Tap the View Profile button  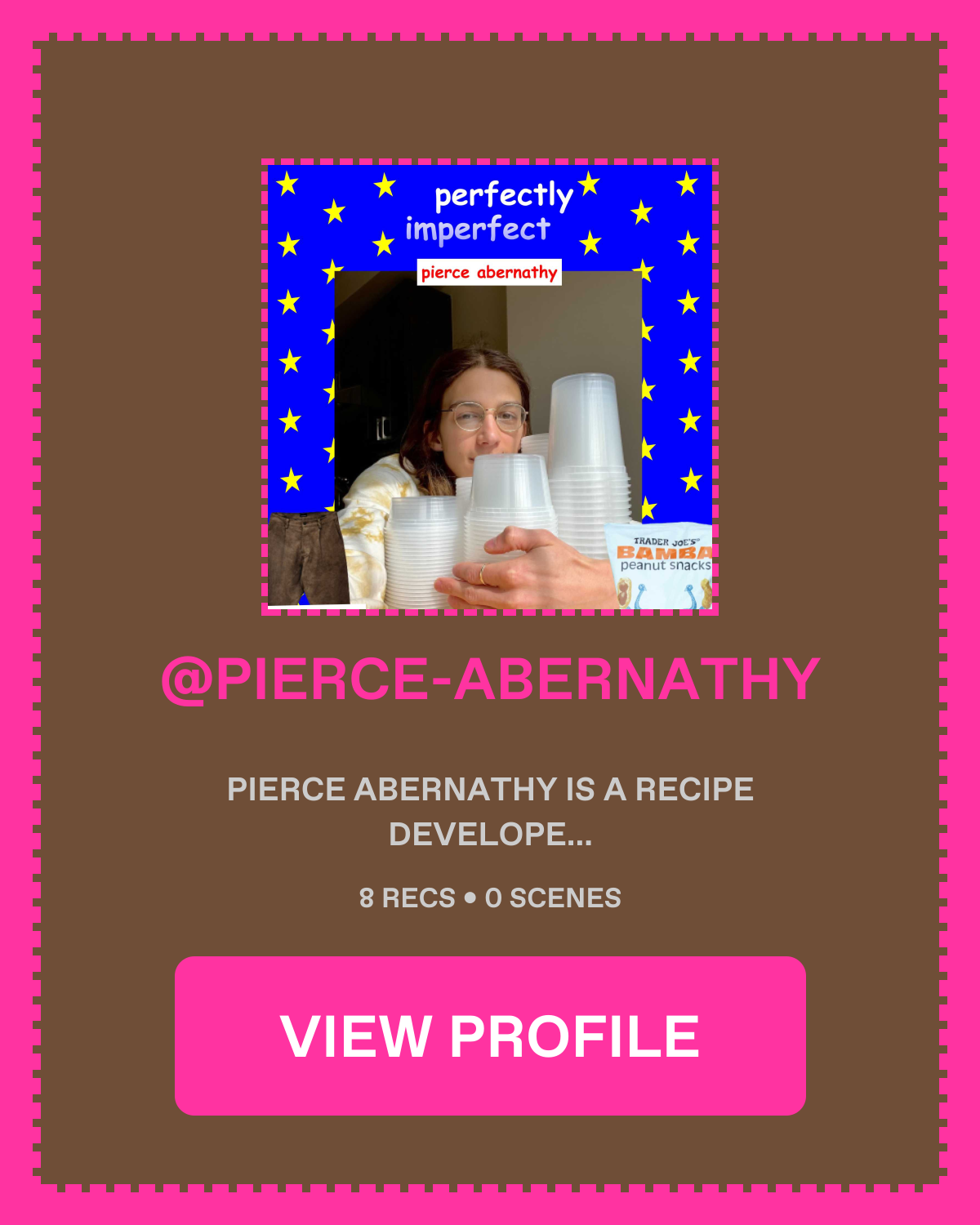pos(490,1036)
